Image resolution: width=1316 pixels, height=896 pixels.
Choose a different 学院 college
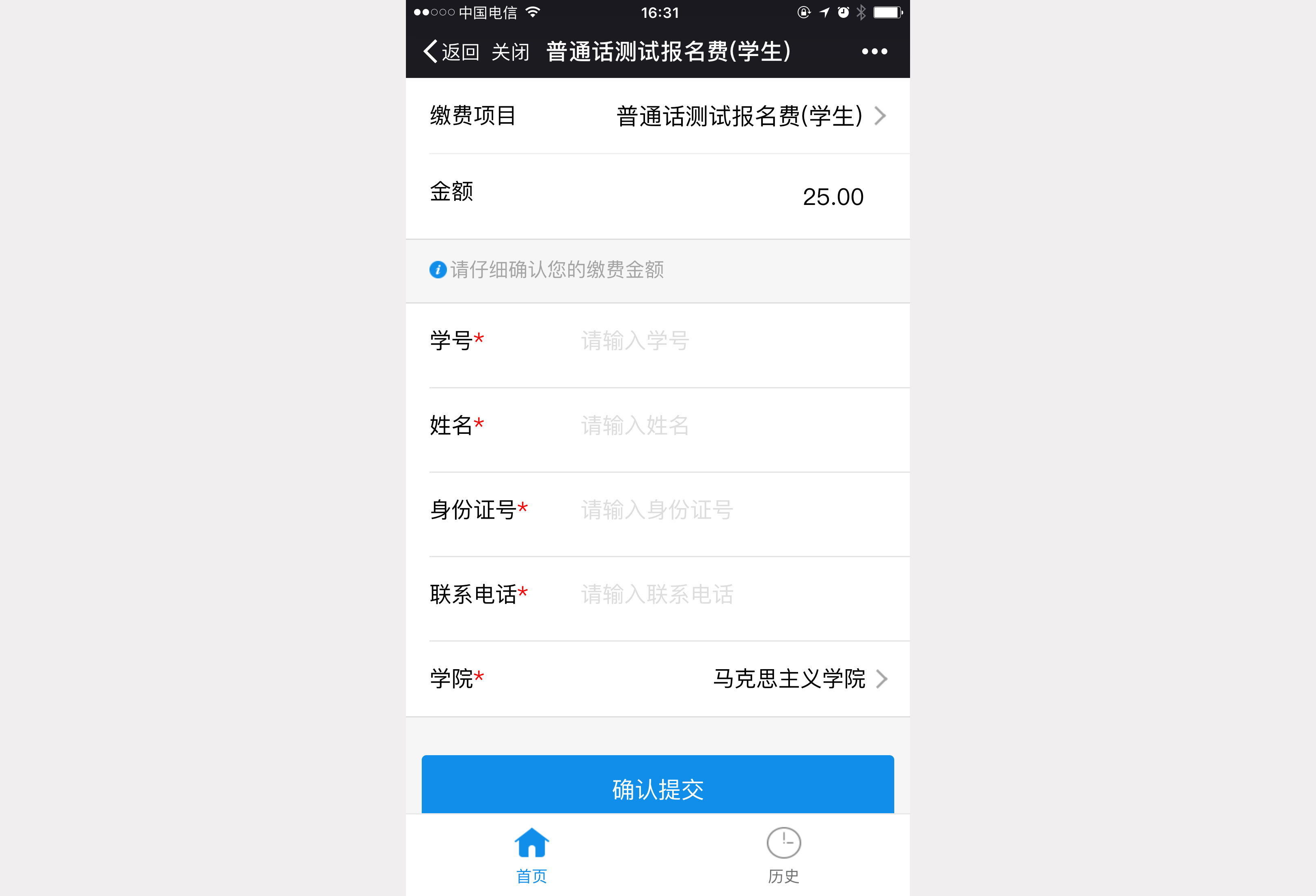(798, 678)
